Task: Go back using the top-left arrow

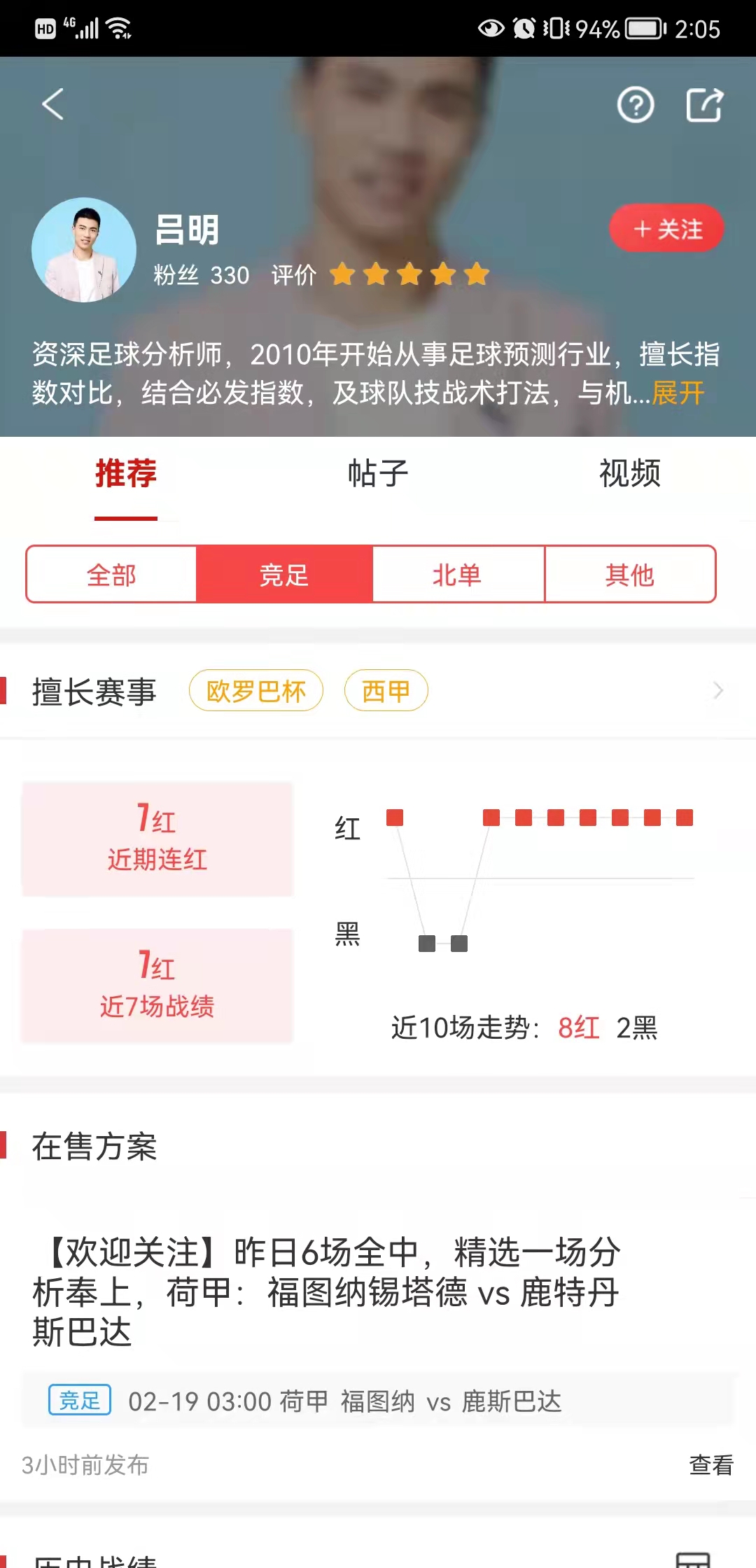Action: coord(53,104)
